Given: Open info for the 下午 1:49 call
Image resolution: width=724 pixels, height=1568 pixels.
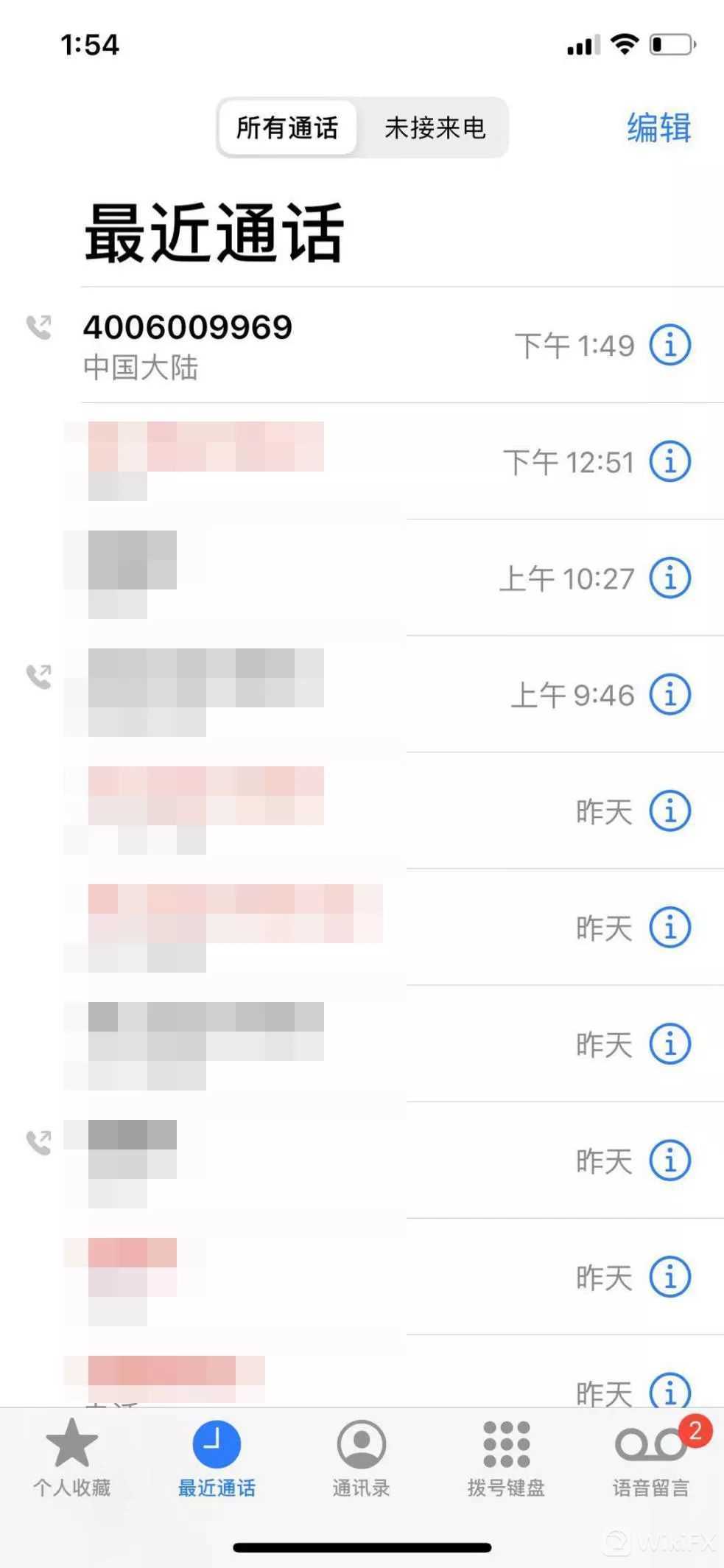Looking at the screenshot, I should click(x=669, y=345).
